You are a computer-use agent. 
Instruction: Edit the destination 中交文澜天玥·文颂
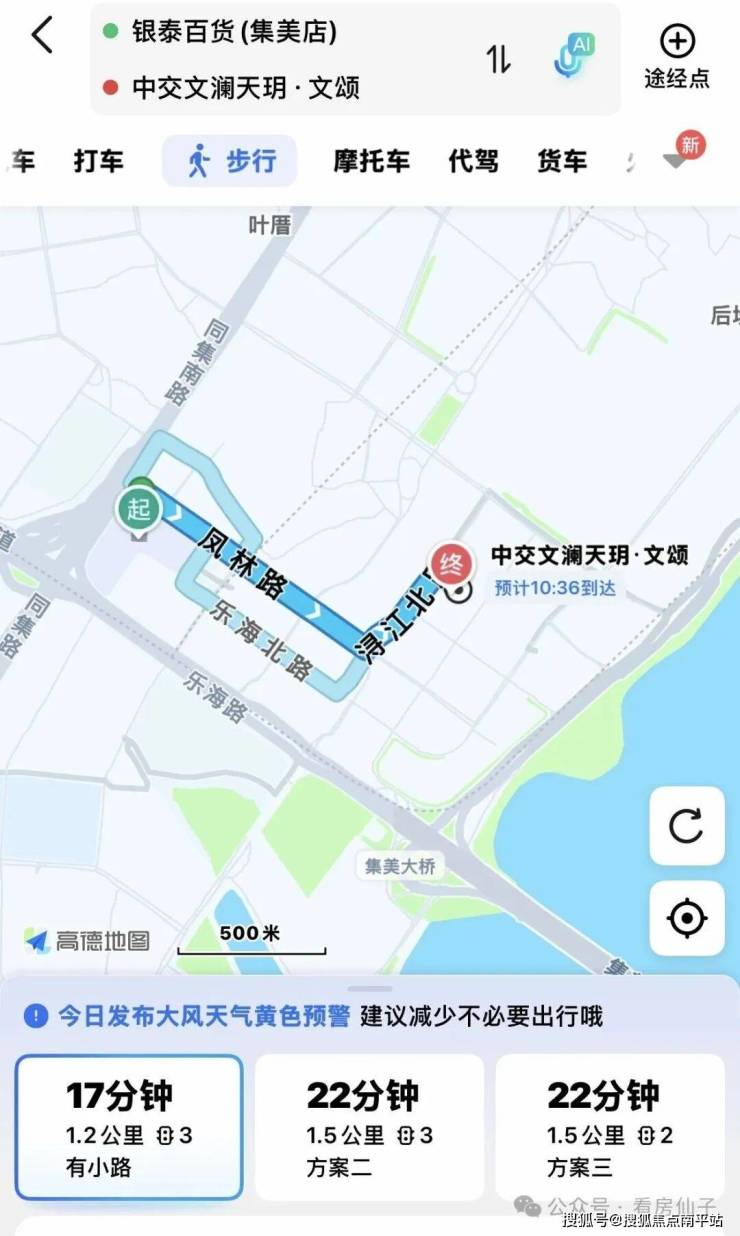[245, 87]
